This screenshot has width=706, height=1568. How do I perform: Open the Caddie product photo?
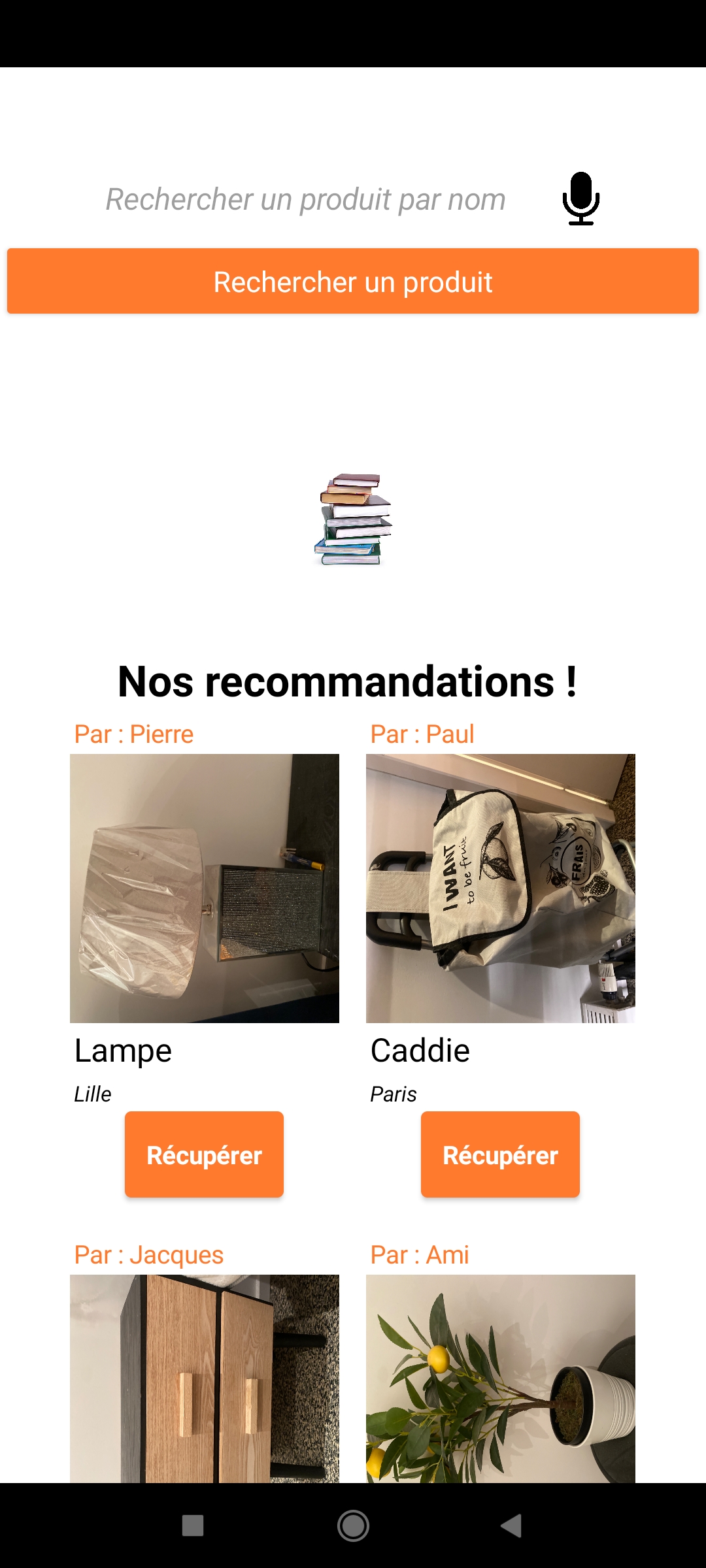point(500,889)
